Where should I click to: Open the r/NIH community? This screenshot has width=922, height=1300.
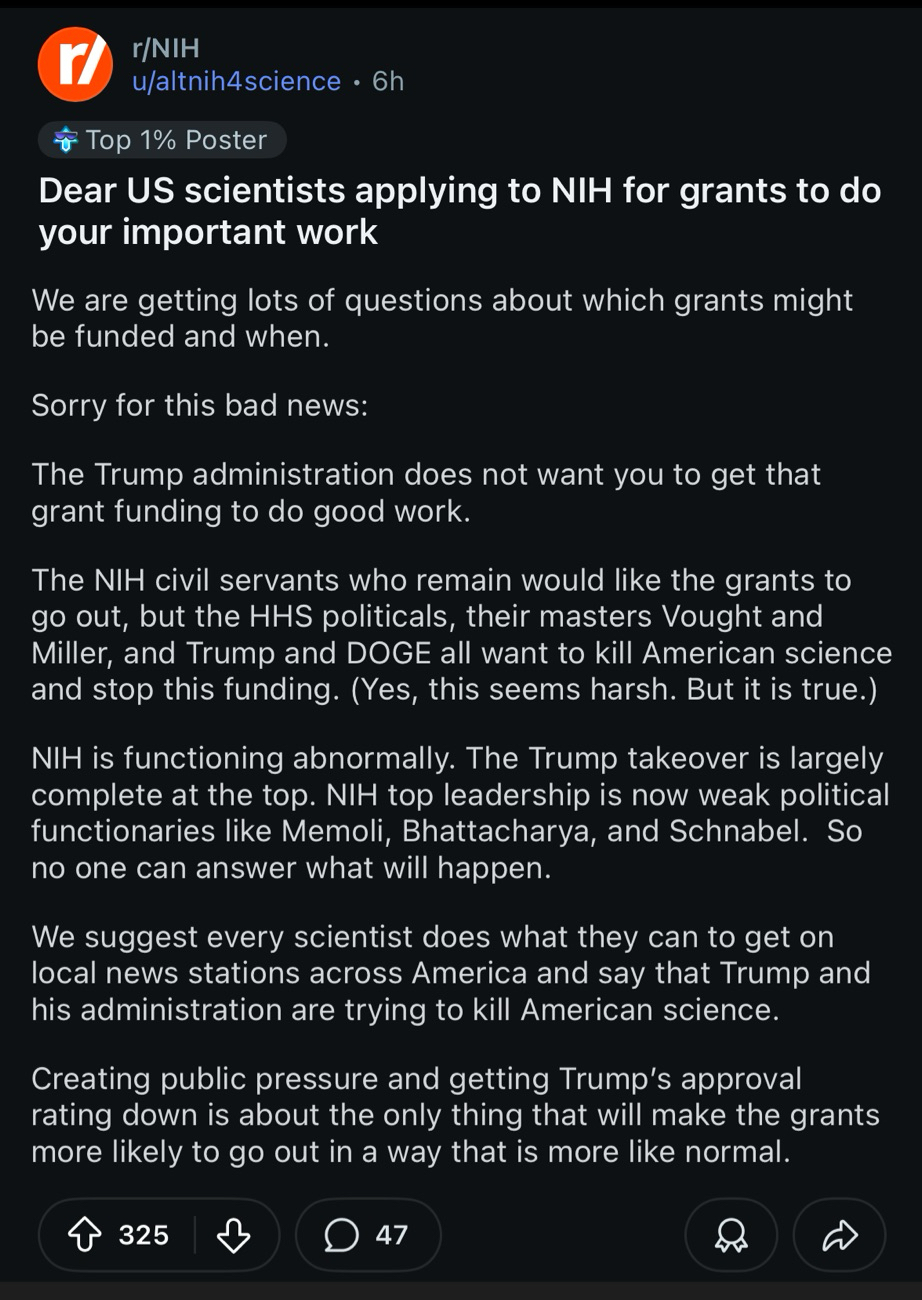point(166,47)
